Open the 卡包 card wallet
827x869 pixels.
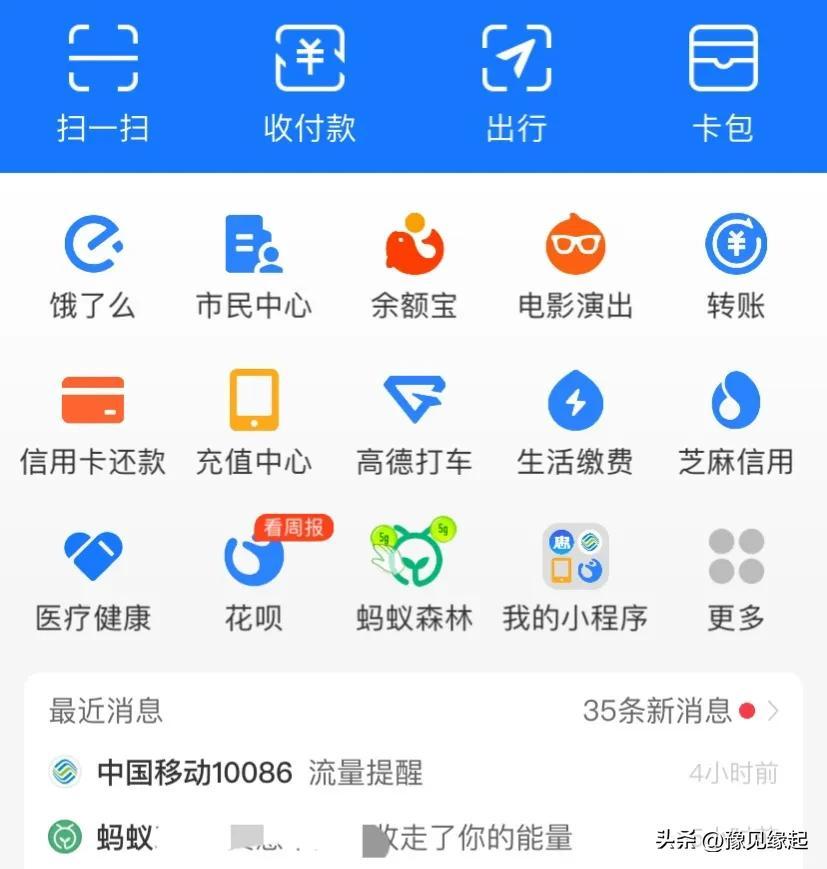[723, 75]
